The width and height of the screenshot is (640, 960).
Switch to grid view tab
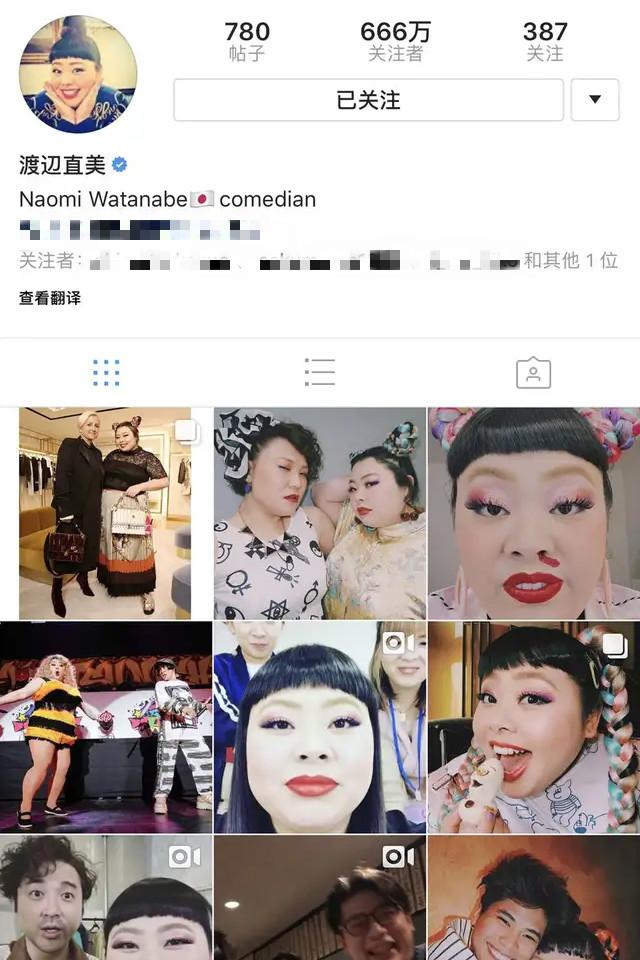[x=106, y=373]
